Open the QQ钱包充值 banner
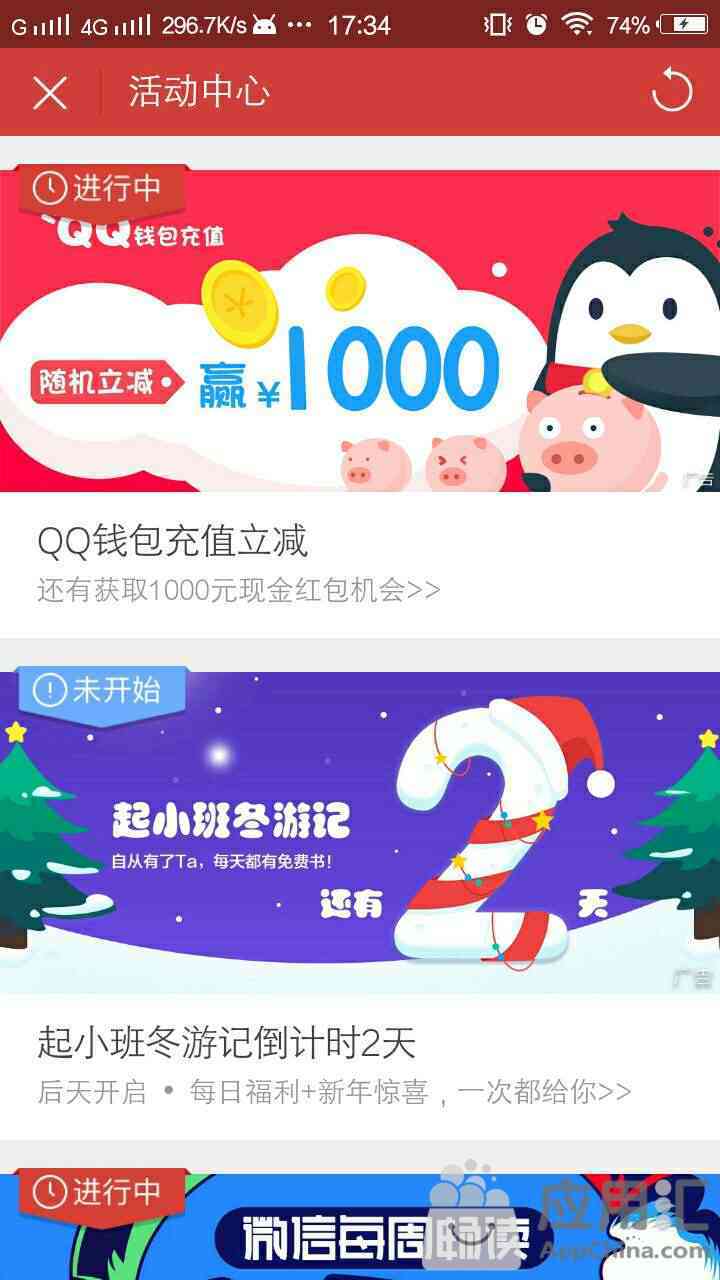720x1280 pixels. 360,330
